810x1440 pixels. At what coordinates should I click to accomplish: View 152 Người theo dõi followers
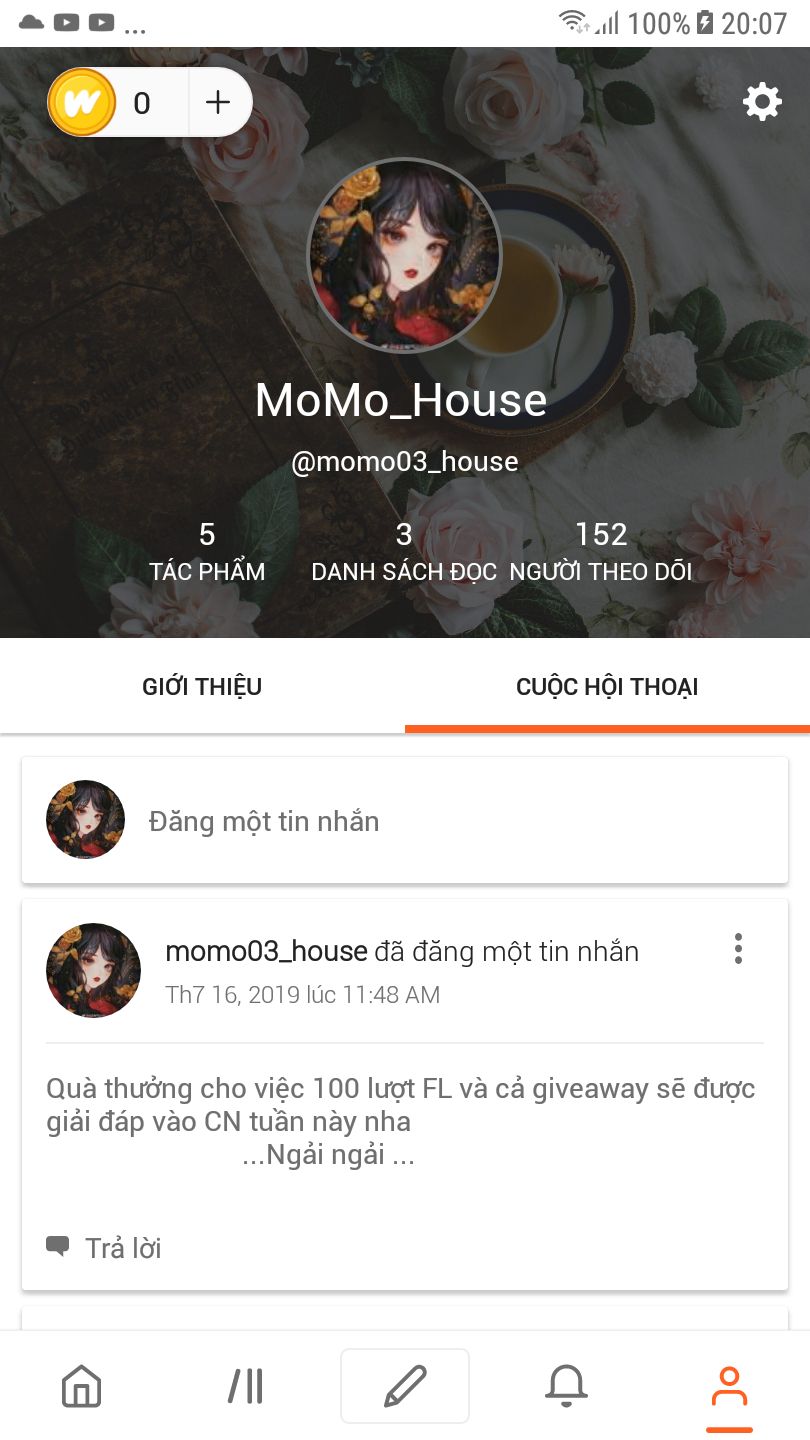601,552
